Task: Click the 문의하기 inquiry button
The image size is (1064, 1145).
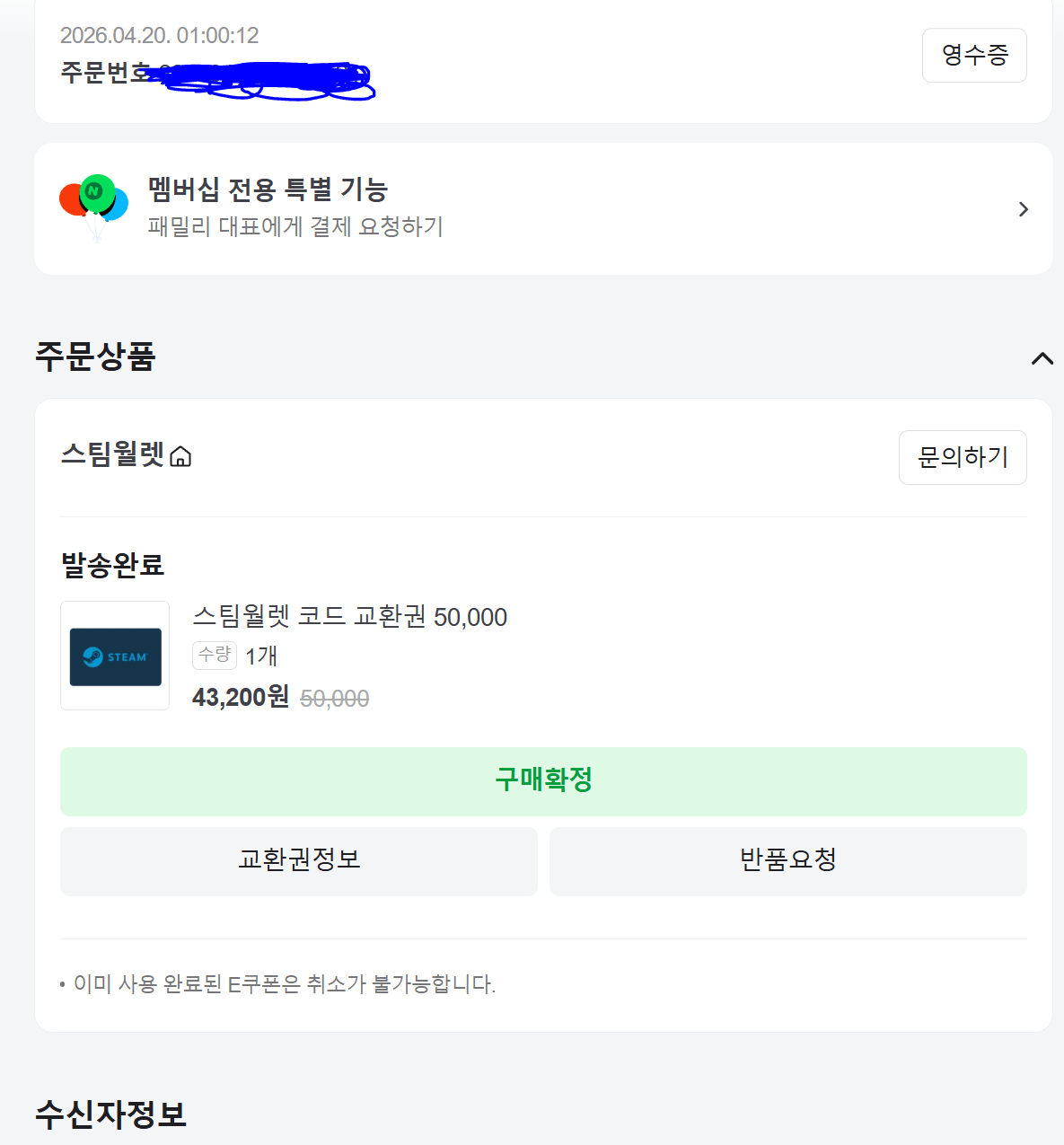Action: 963,457
